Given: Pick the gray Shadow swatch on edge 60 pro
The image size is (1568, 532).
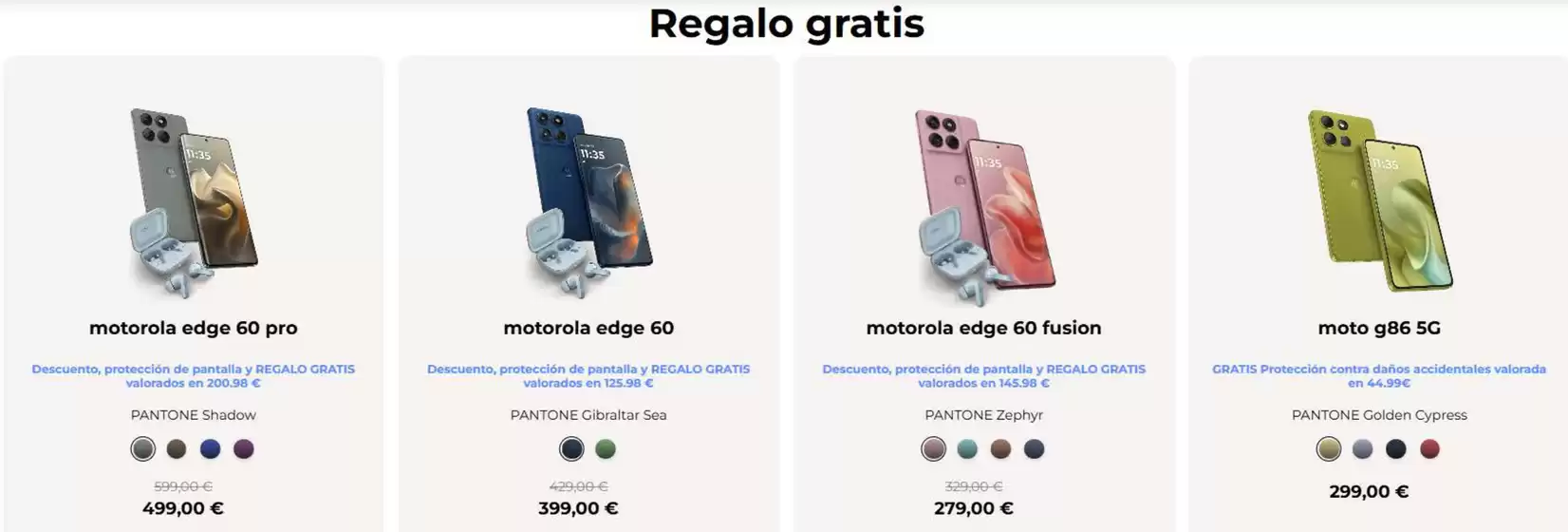Looking at the screenshot, I should point(143,449).
